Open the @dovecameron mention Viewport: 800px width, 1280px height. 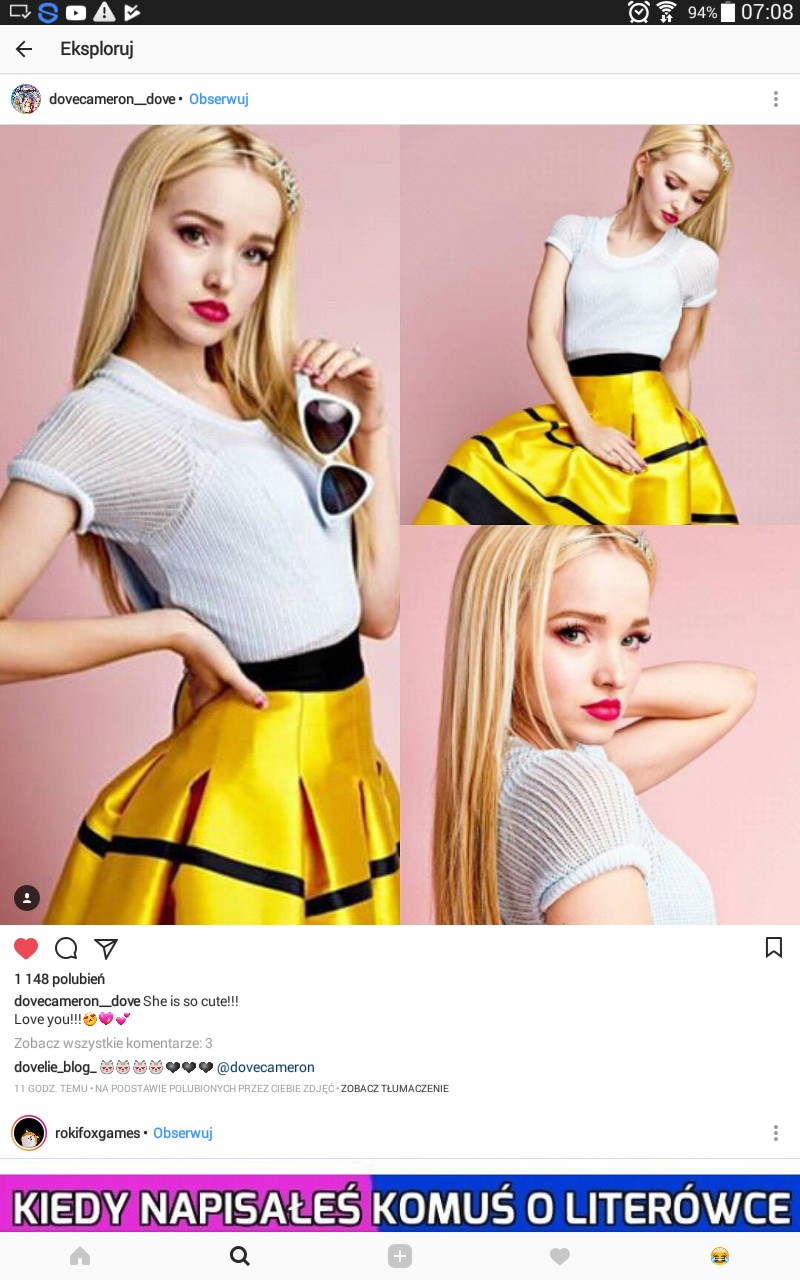[x=266, y=1067]
